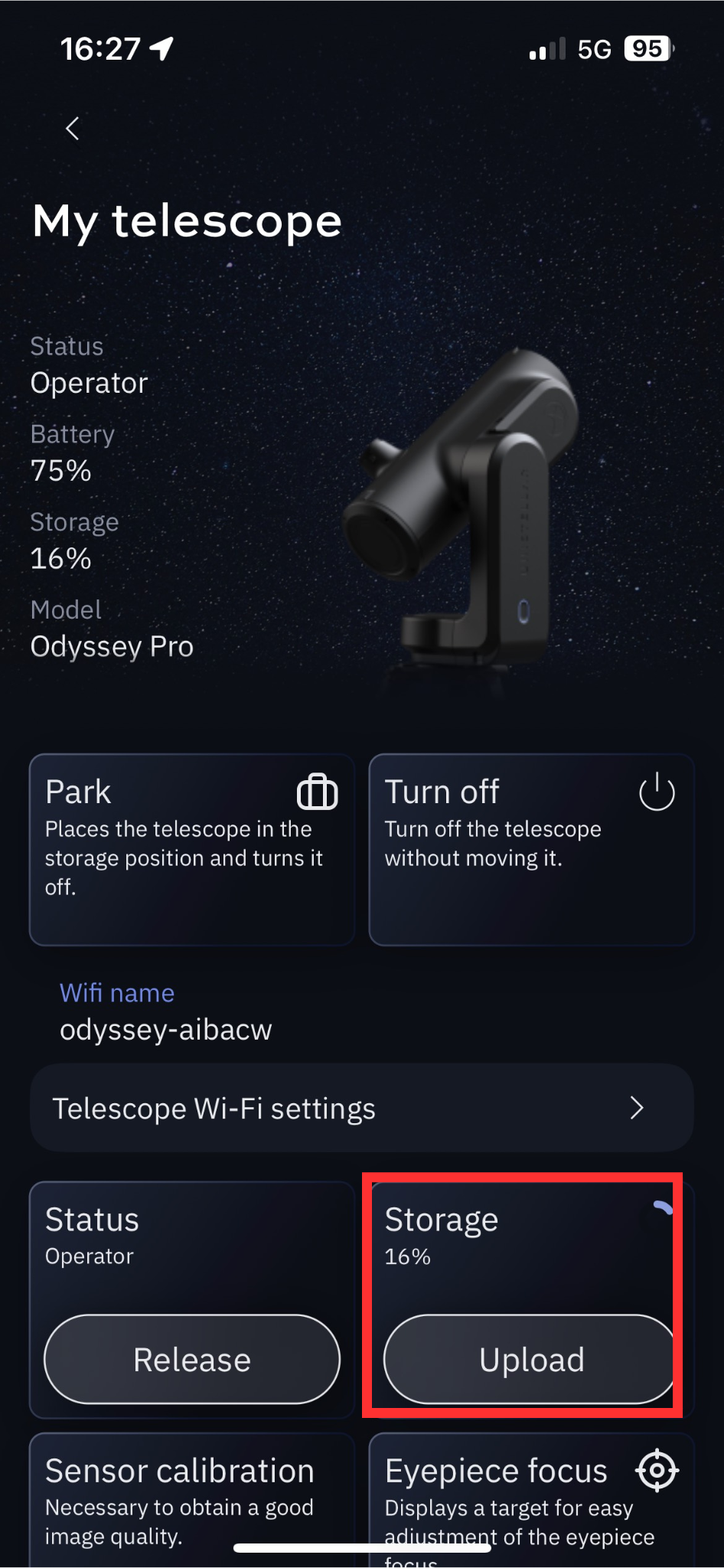This screenshot has height=1568, width=724.
Task: Turn off the telescope without moving
Action: [x=531, y=850]
